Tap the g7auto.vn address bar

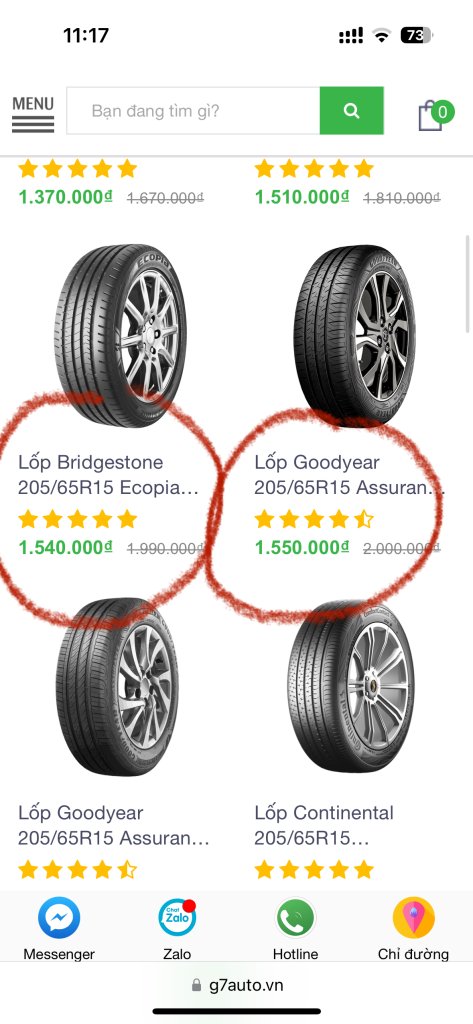(x=237, y=985)
